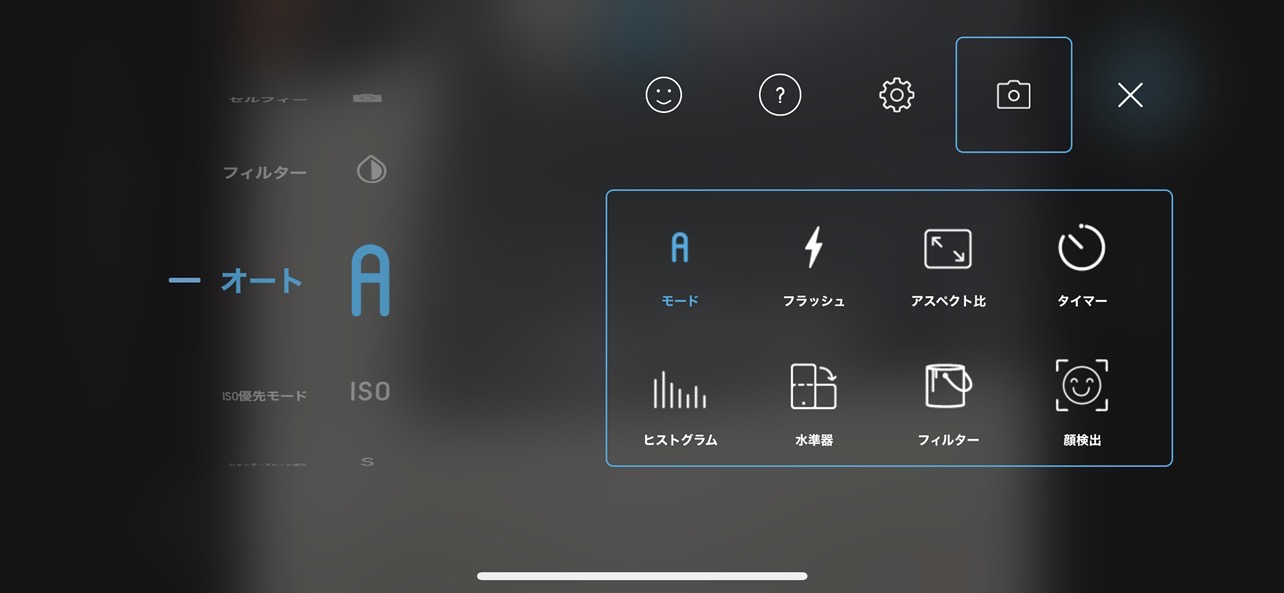1284x593 pixels.
Task: Select the camera settings tab
Action: (1013, 95)
